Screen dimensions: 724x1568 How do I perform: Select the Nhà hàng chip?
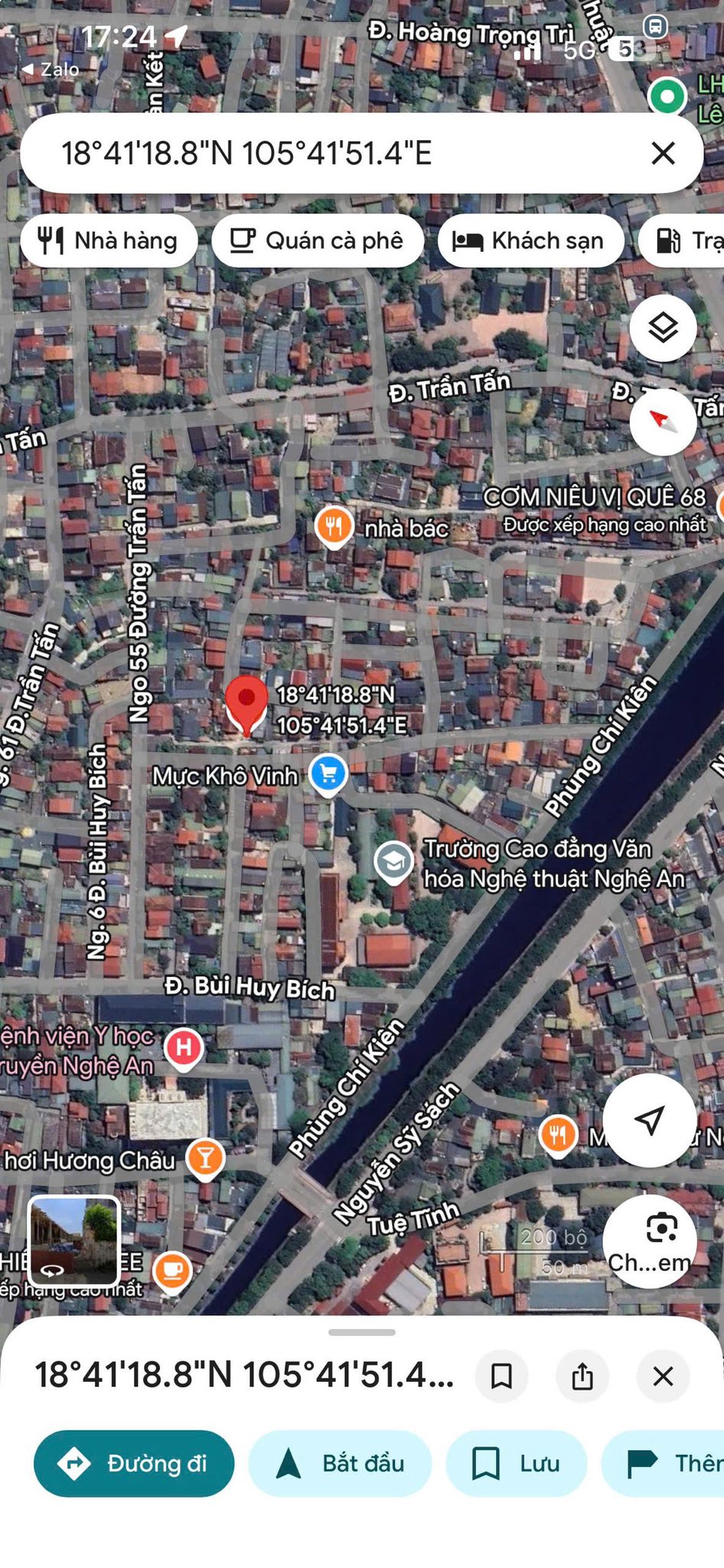pyautogui.click(x=109, y=241)
